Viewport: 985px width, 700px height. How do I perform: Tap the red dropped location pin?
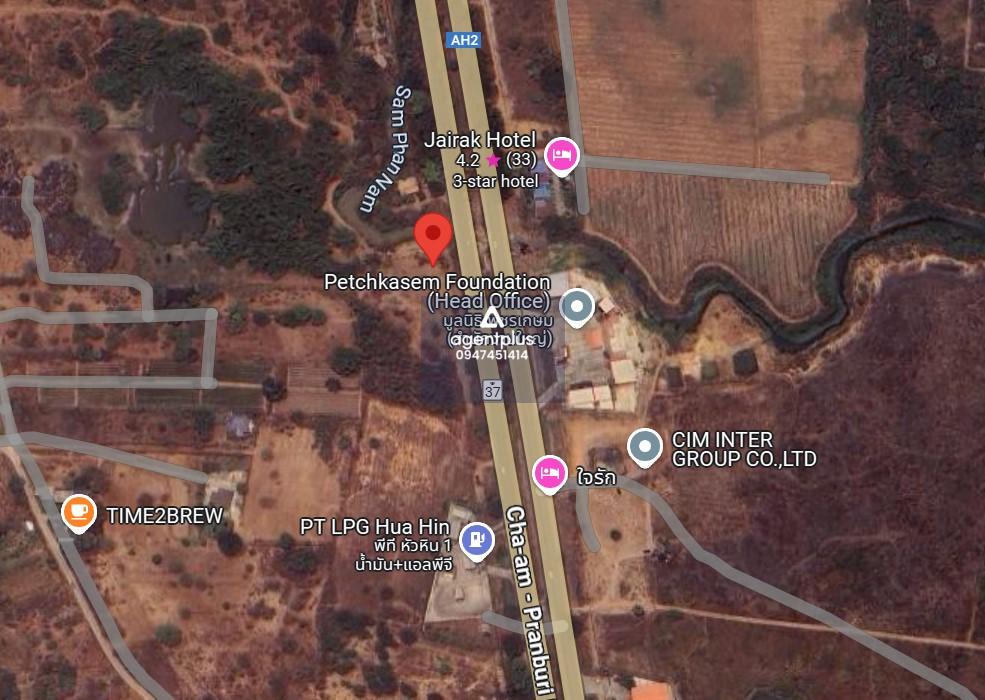click(x=433, y=236)
